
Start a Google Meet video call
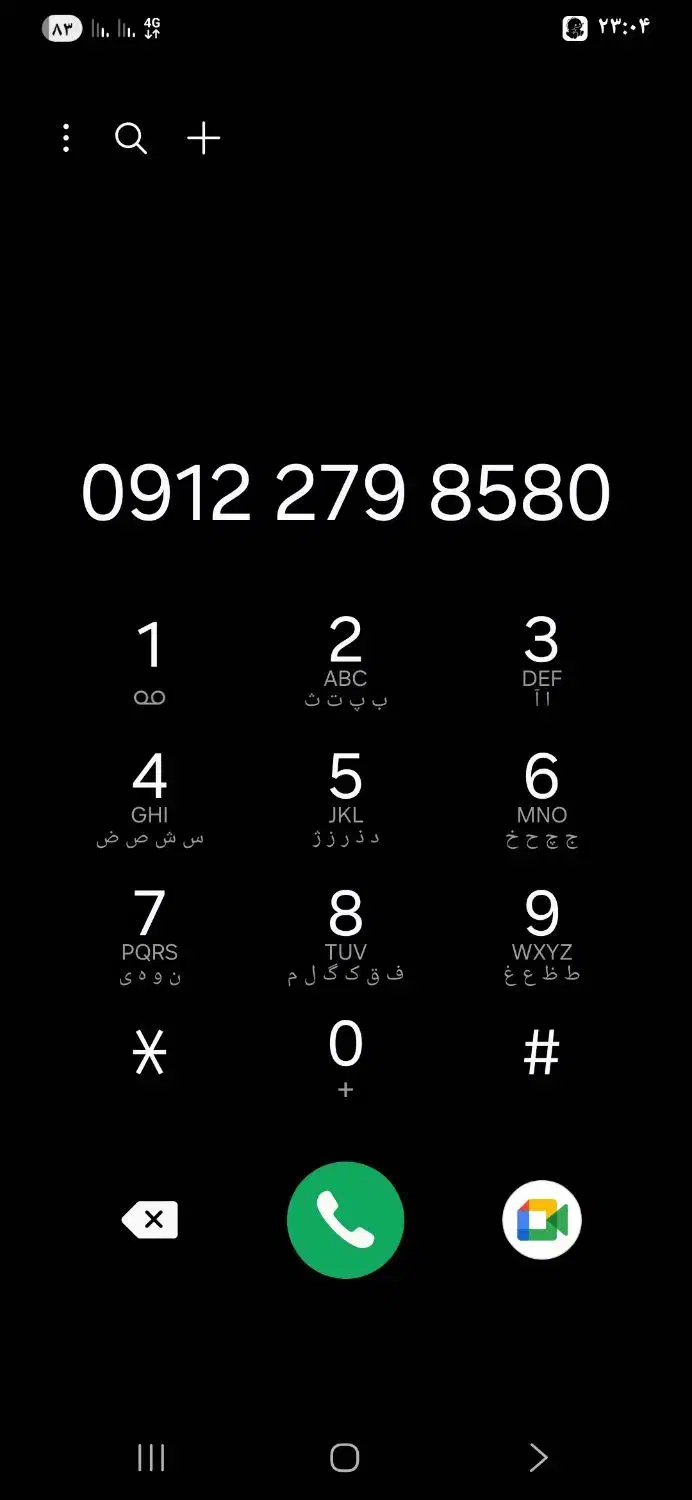[x=542, y=1220]
